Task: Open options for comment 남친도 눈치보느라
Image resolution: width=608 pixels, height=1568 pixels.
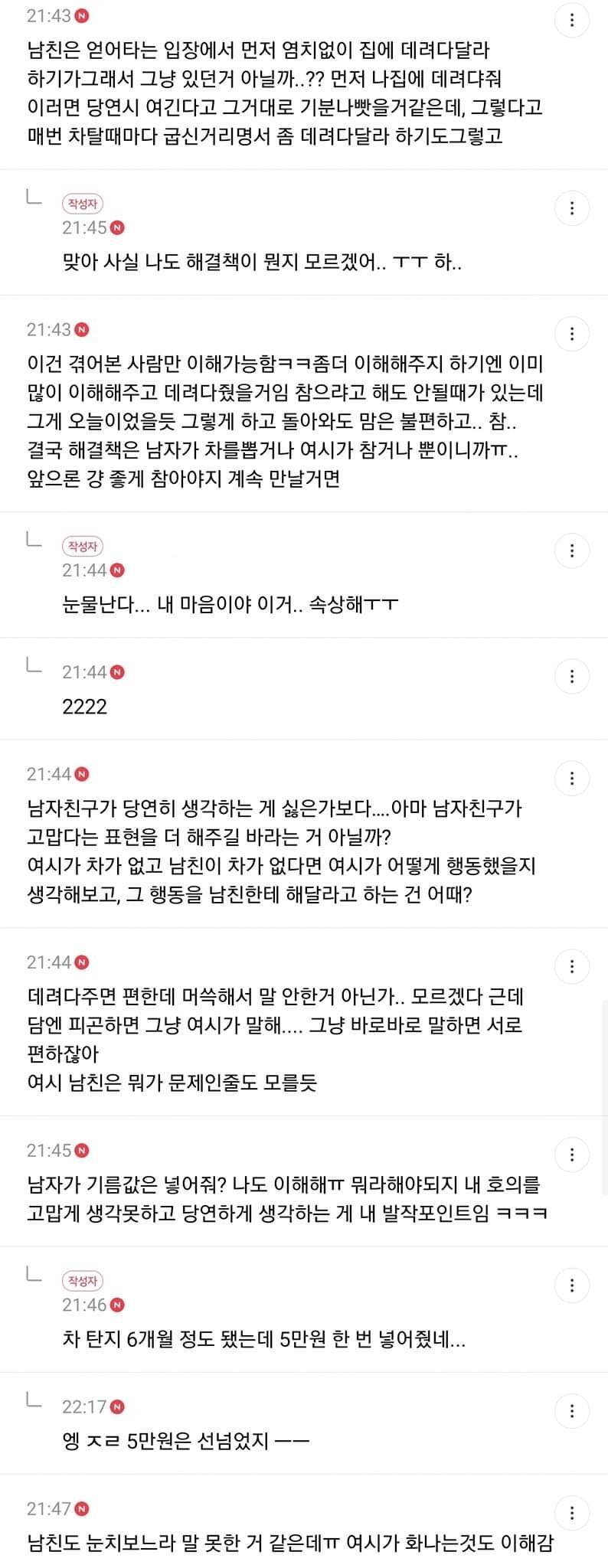Action: (572, 1513)
